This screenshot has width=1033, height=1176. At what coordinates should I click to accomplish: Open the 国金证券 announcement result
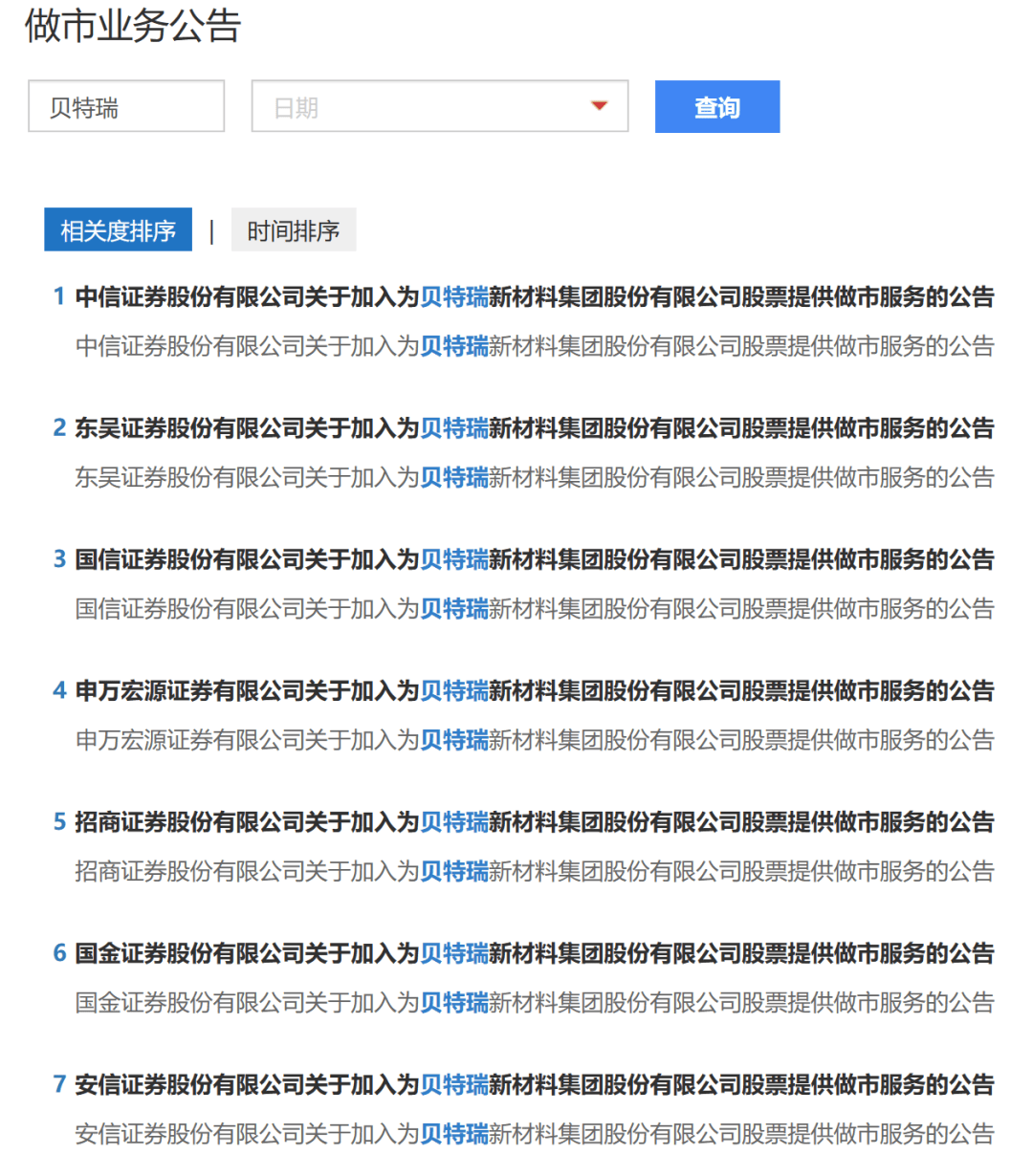tap(534, 953)
